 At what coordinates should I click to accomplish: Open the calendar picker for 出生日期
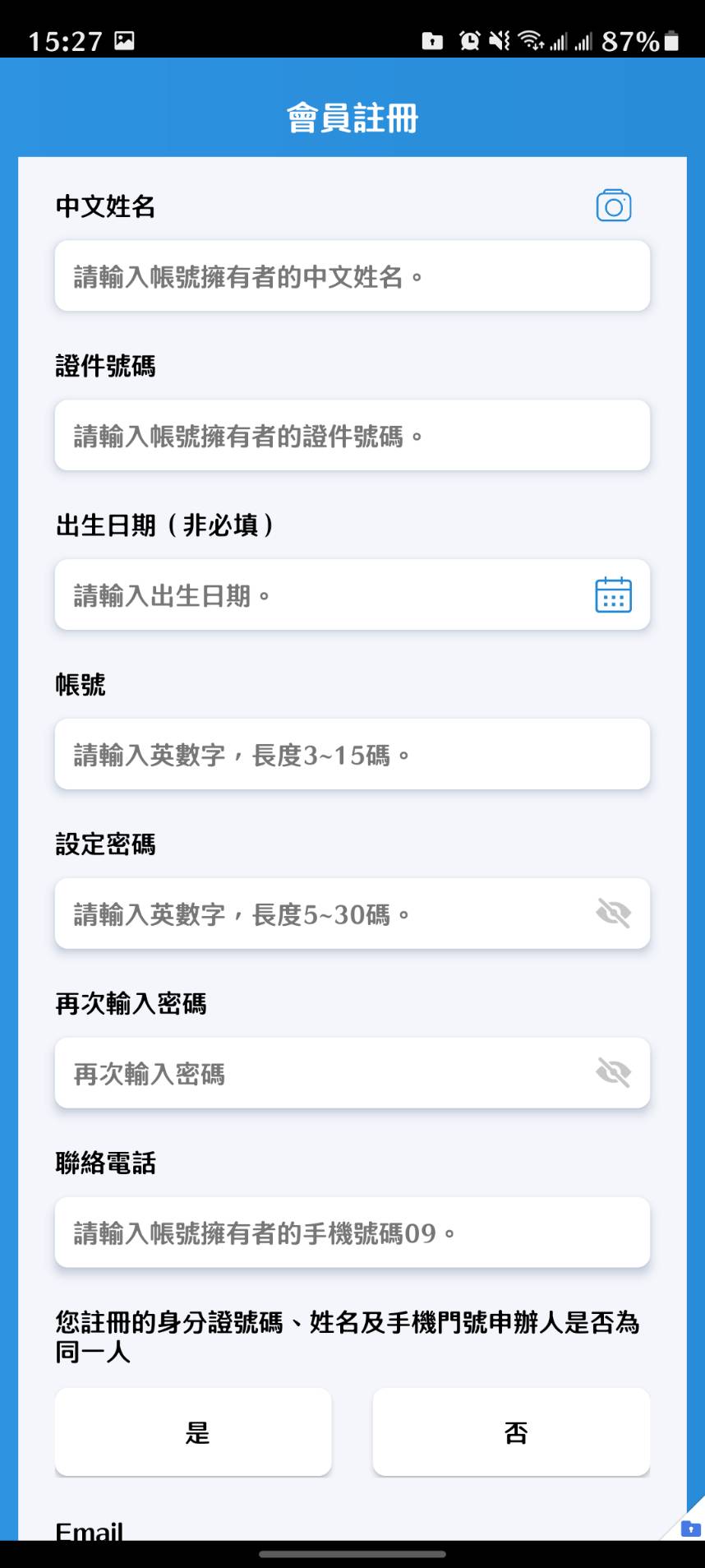[x=613, y=594]
